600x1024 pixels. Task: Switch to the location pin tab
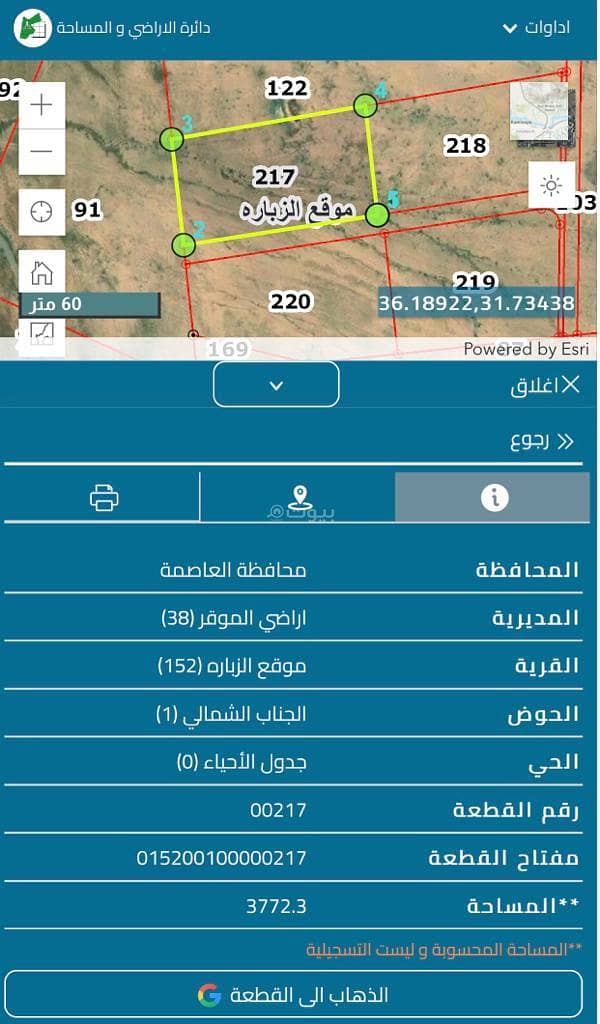pos(299,497)
